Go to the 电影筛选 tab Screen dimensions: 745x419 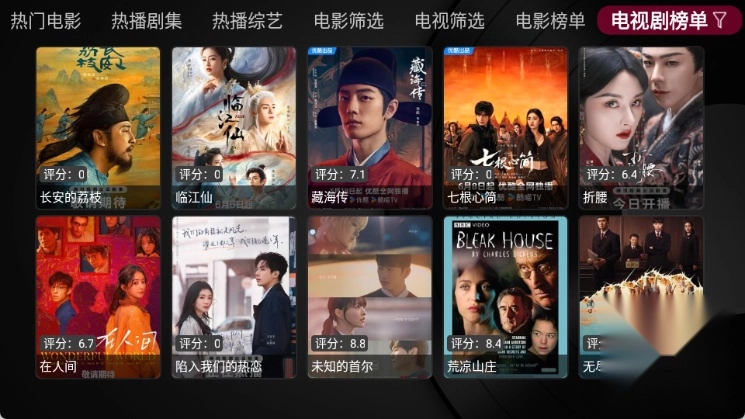coord(348,20)
